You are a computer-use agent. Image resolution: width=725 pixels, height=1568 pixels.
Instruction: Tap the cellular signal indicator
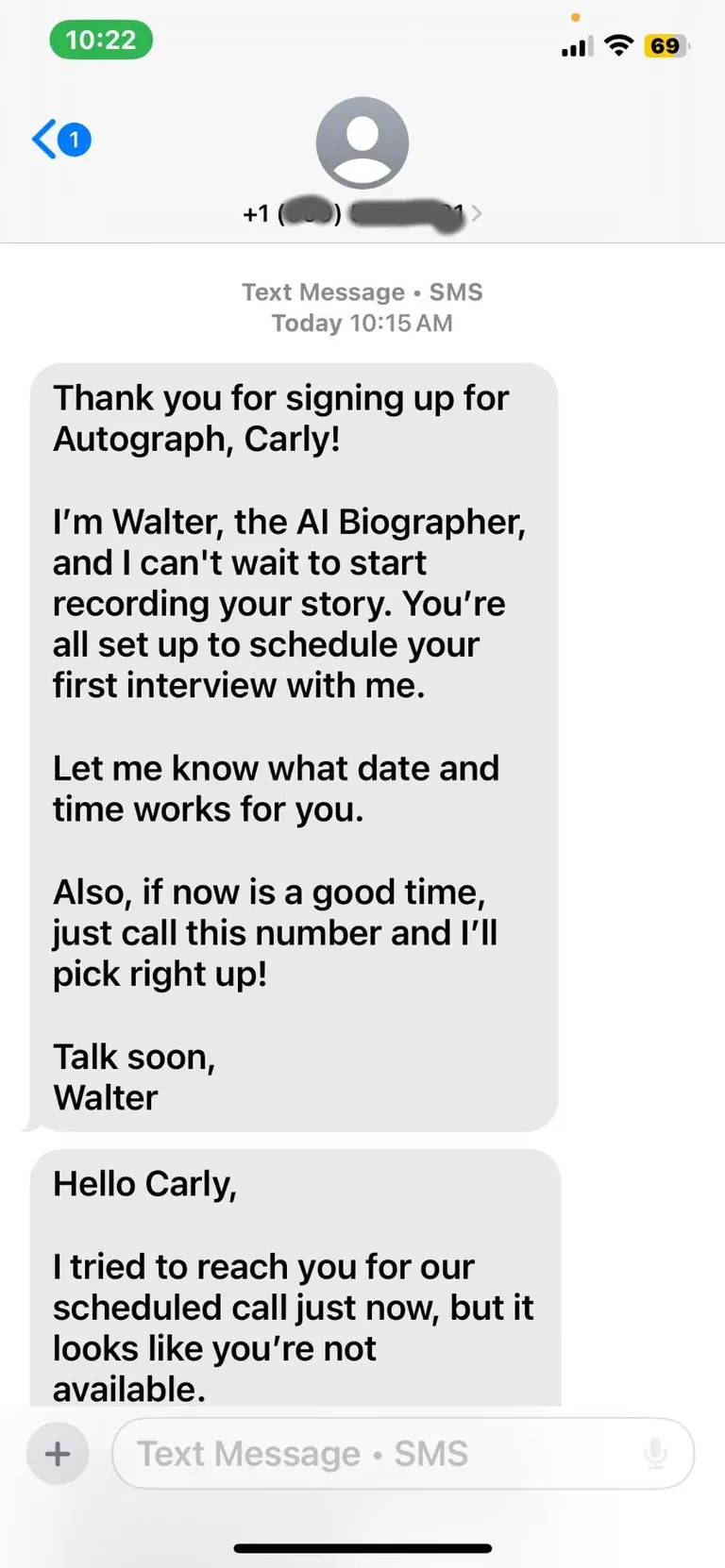pos(575,45)
